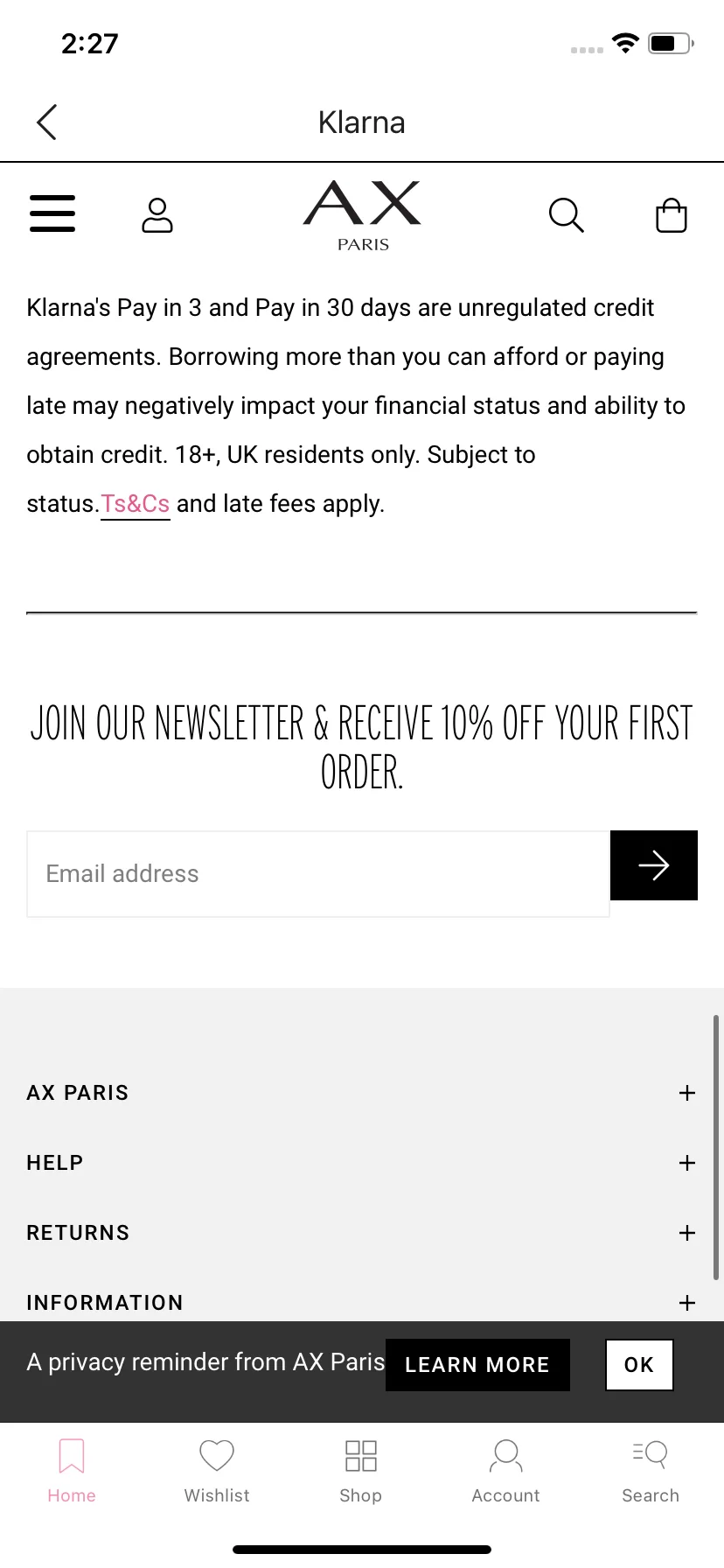The width and height of the screenshot is (724, 1568).
Task: Focus the Email address field
Action: [x=318, y=874]
